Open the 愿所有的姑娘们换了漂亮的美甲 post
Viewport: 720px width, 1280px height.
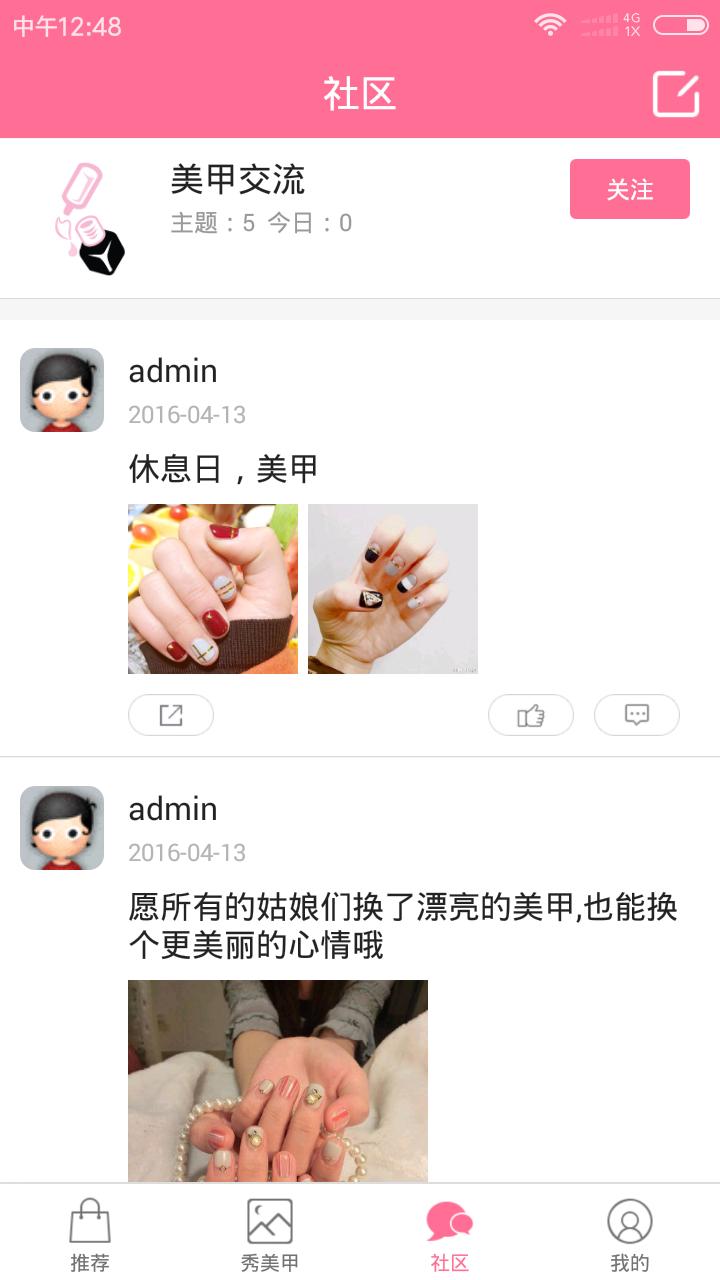[x=403, y=924]
